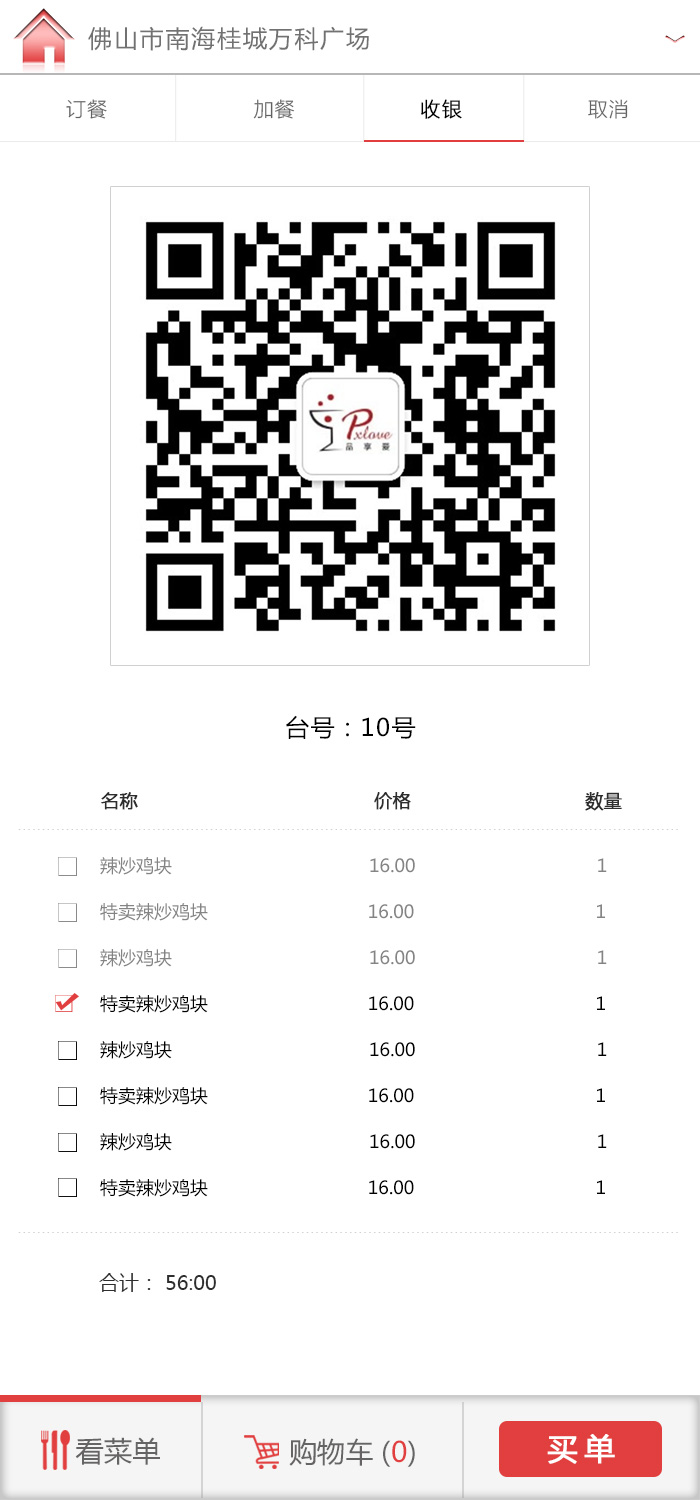Switch to the 订餐 tab
The image size is (700, 1500).
point(87,109)
